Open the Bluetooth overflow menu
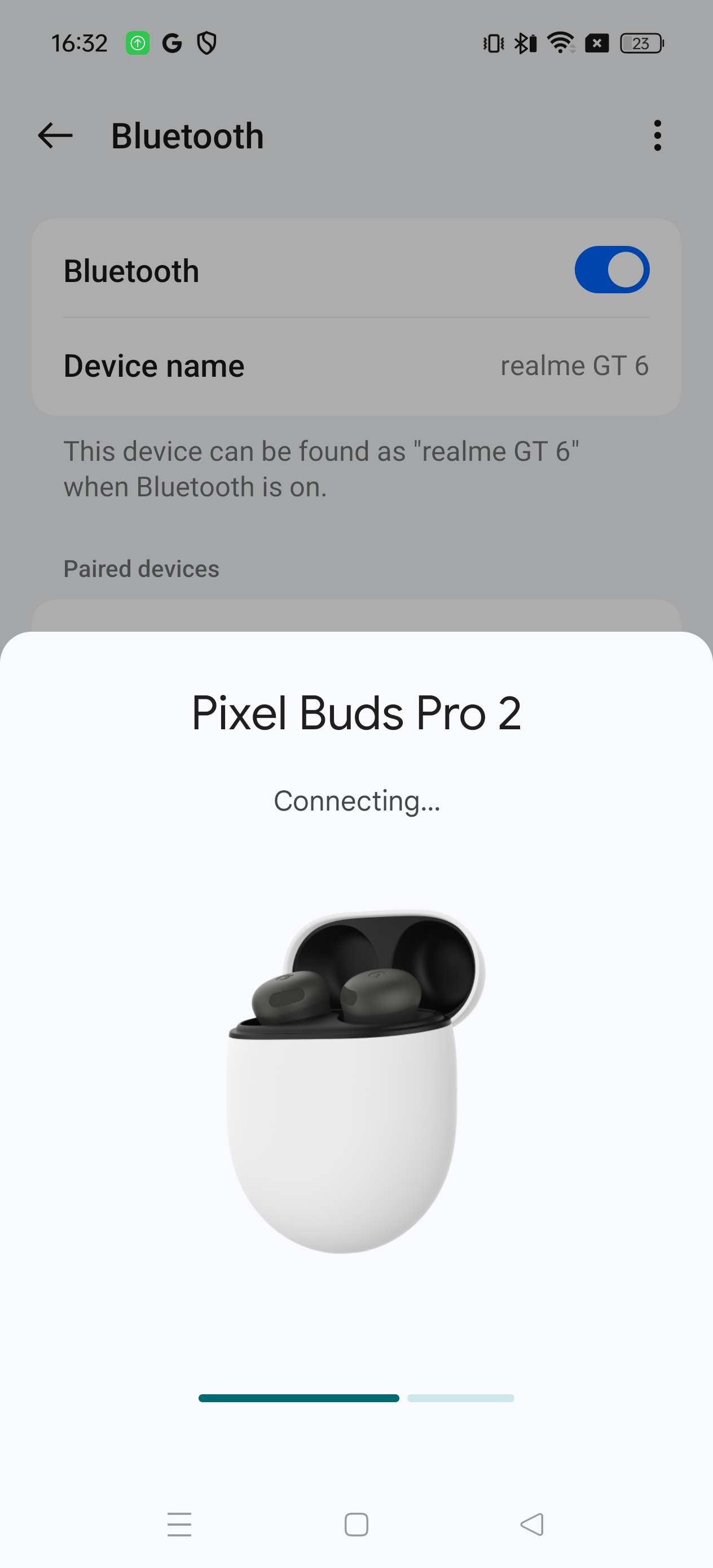Viewport: 713px width, 1568px height. click(657, 135)
